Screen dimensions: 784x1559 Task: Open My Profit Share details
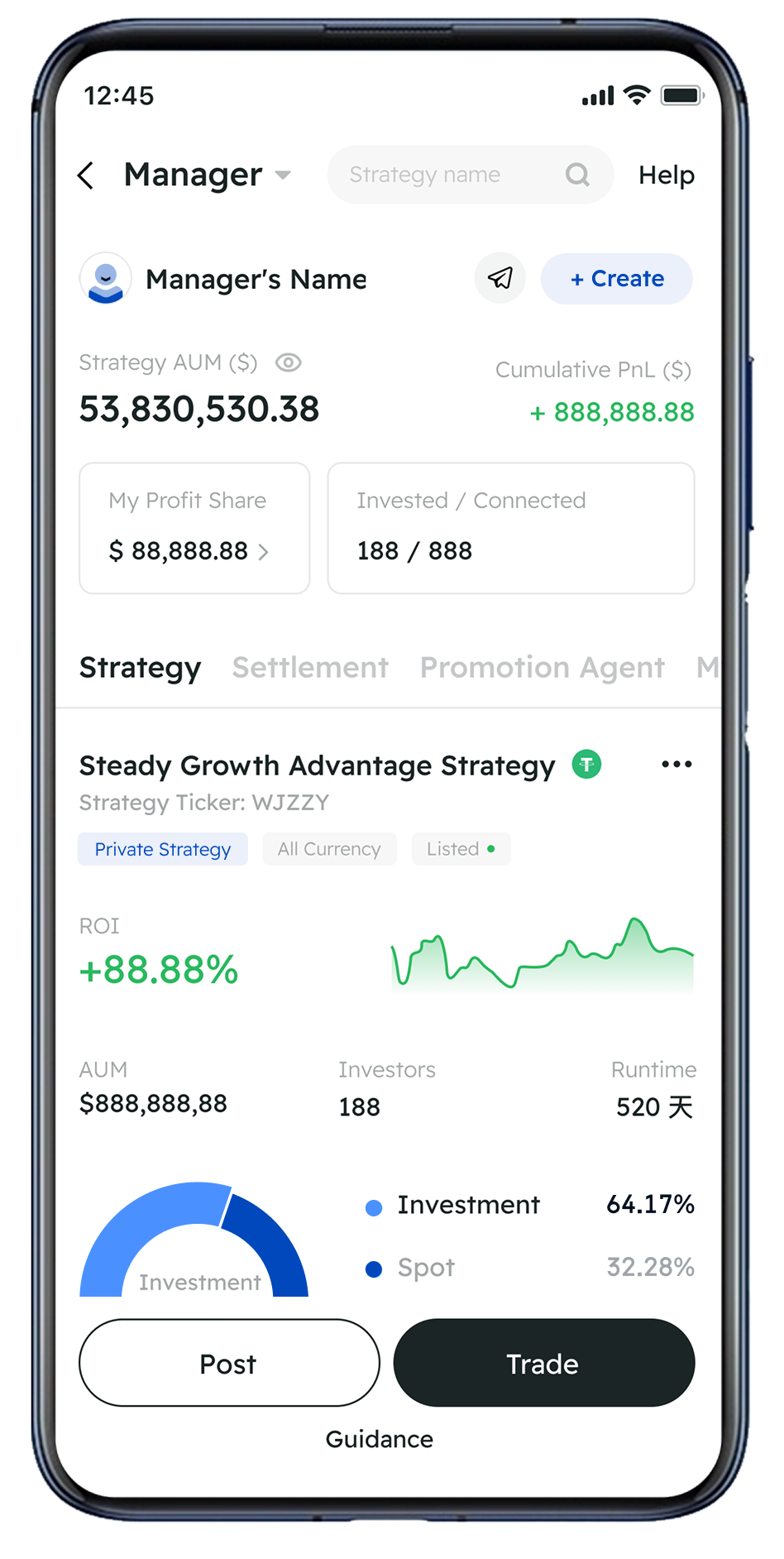[194, 528]
